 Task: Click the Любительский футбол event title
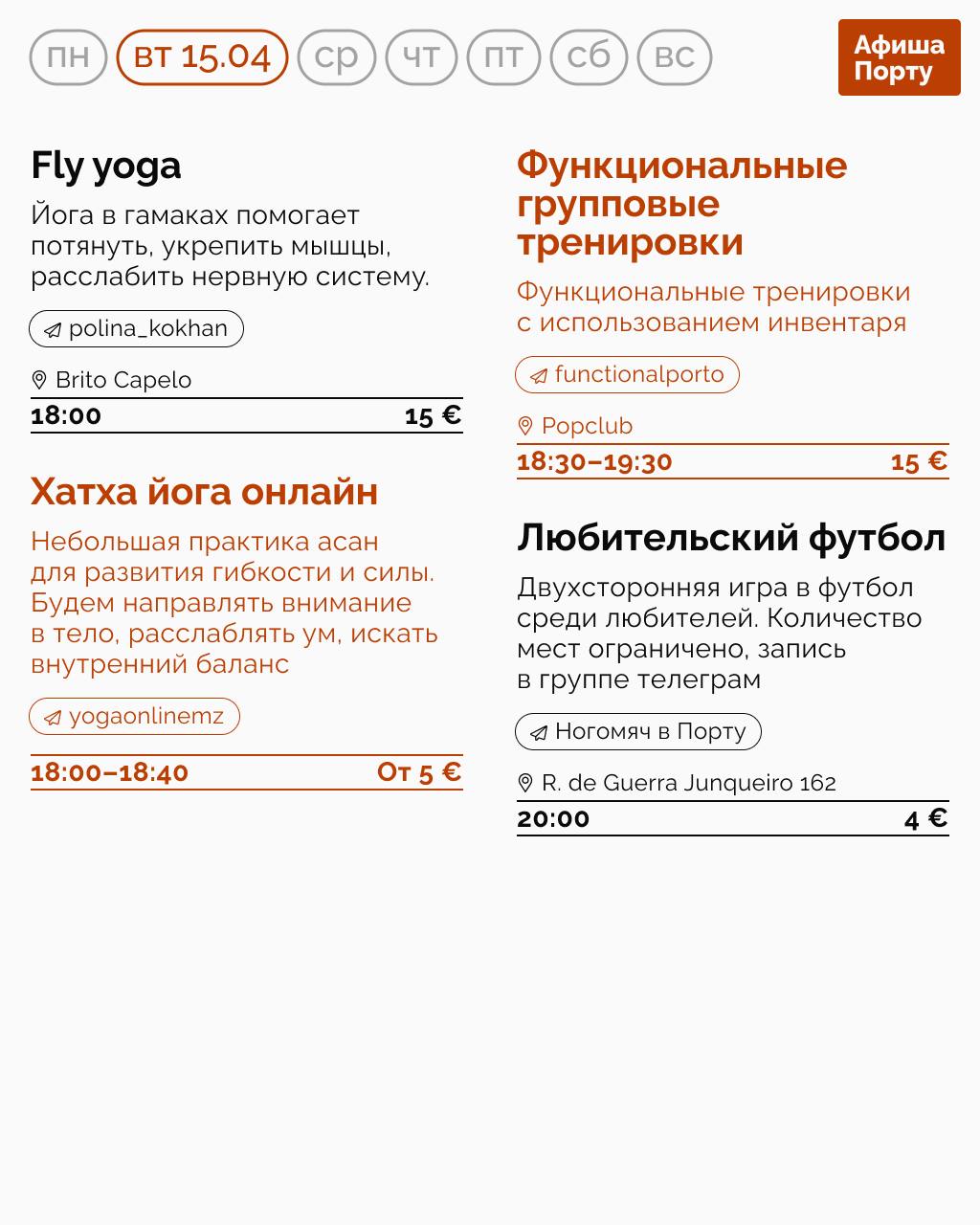point(731,537)
